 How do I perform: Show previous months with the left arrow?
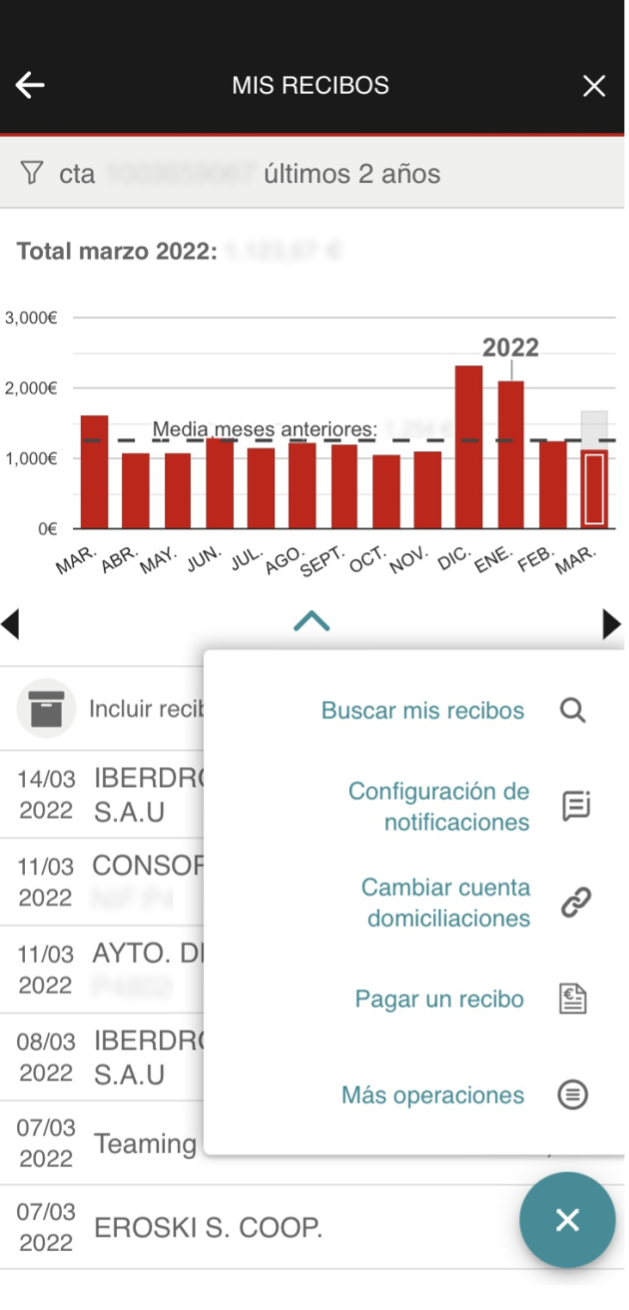10,625
